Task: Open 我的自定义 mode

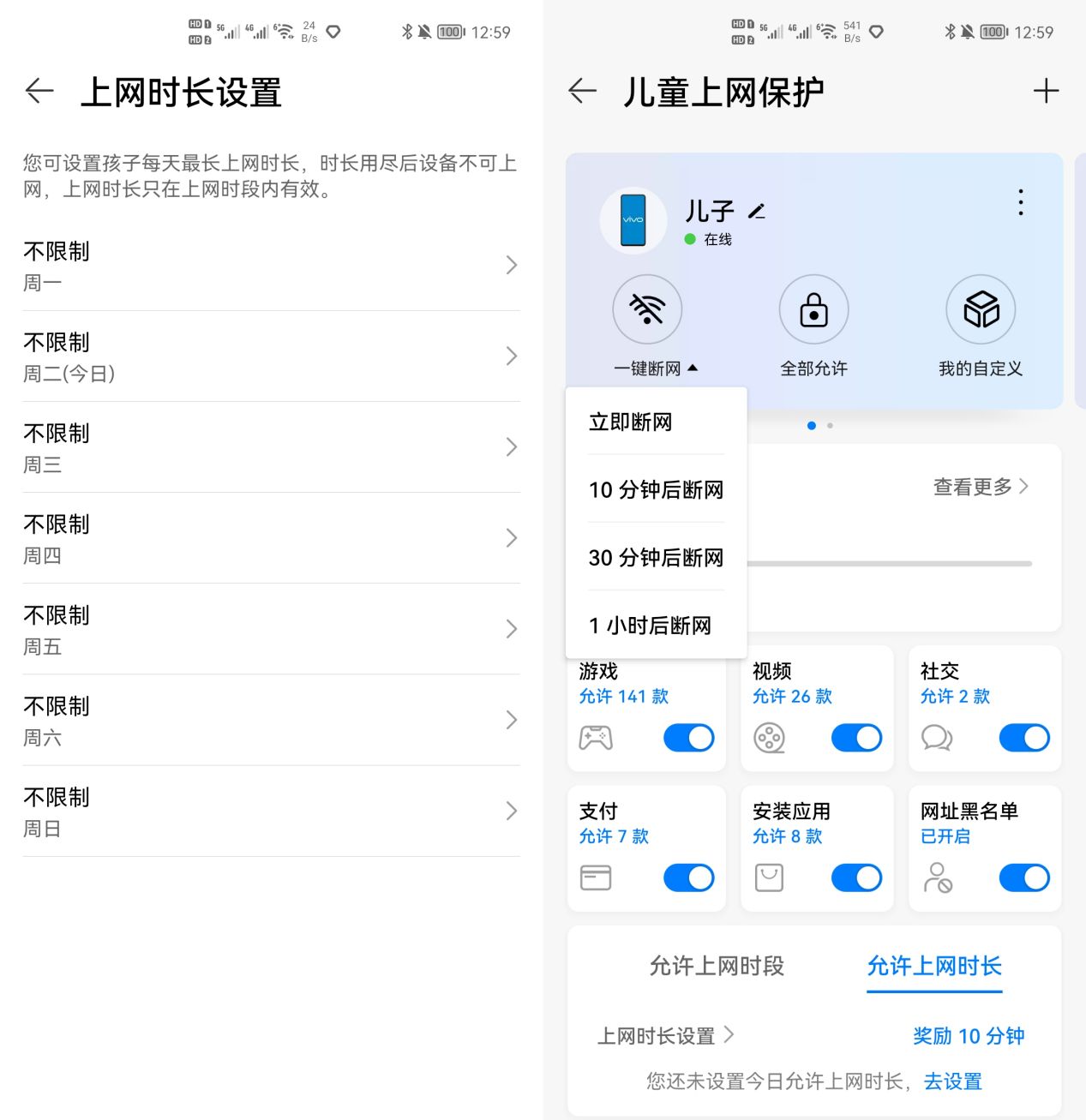Action: (981, 310)
